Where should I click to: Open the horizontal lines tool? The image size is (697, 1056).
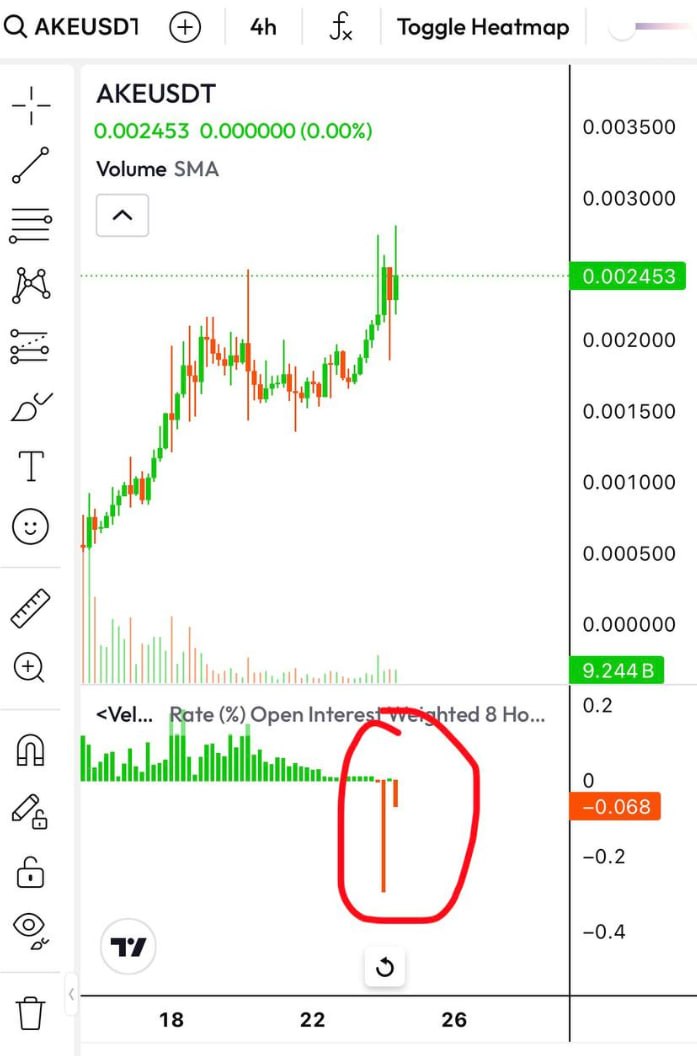(x=31, y=225)
